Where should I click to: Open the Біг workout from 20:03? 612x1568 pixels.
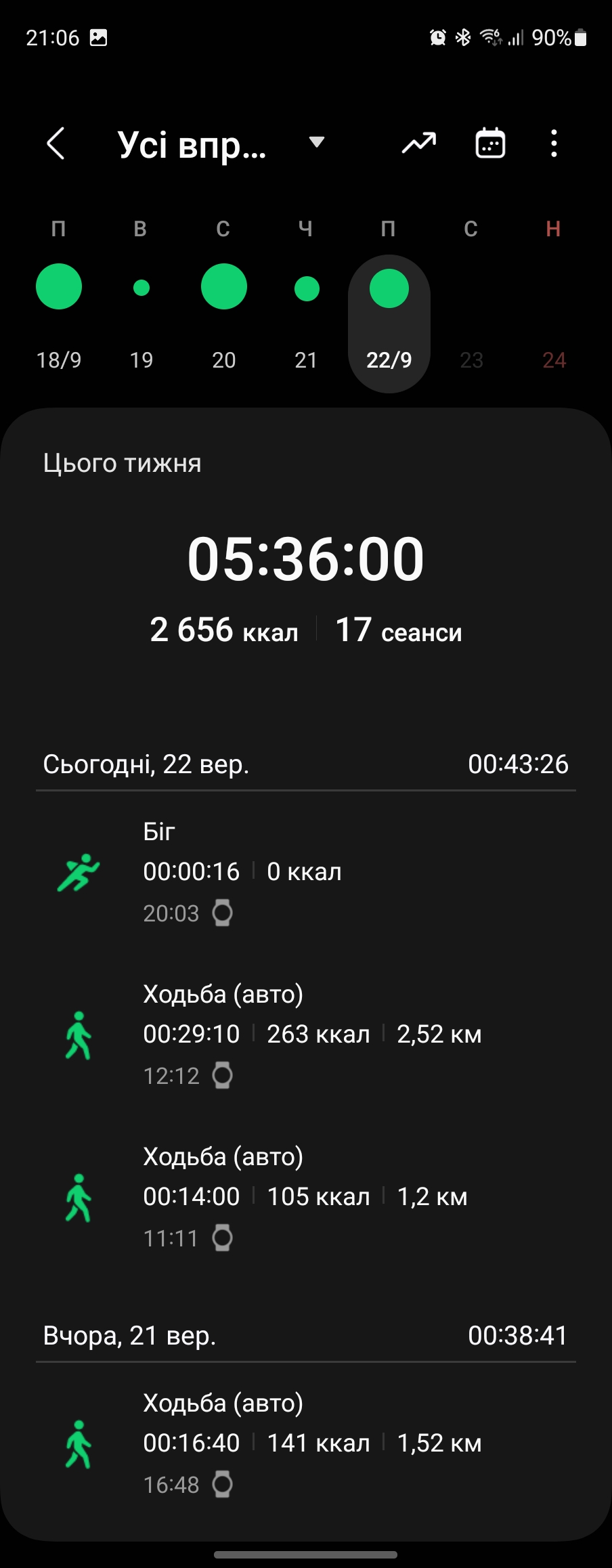(306, 872)
